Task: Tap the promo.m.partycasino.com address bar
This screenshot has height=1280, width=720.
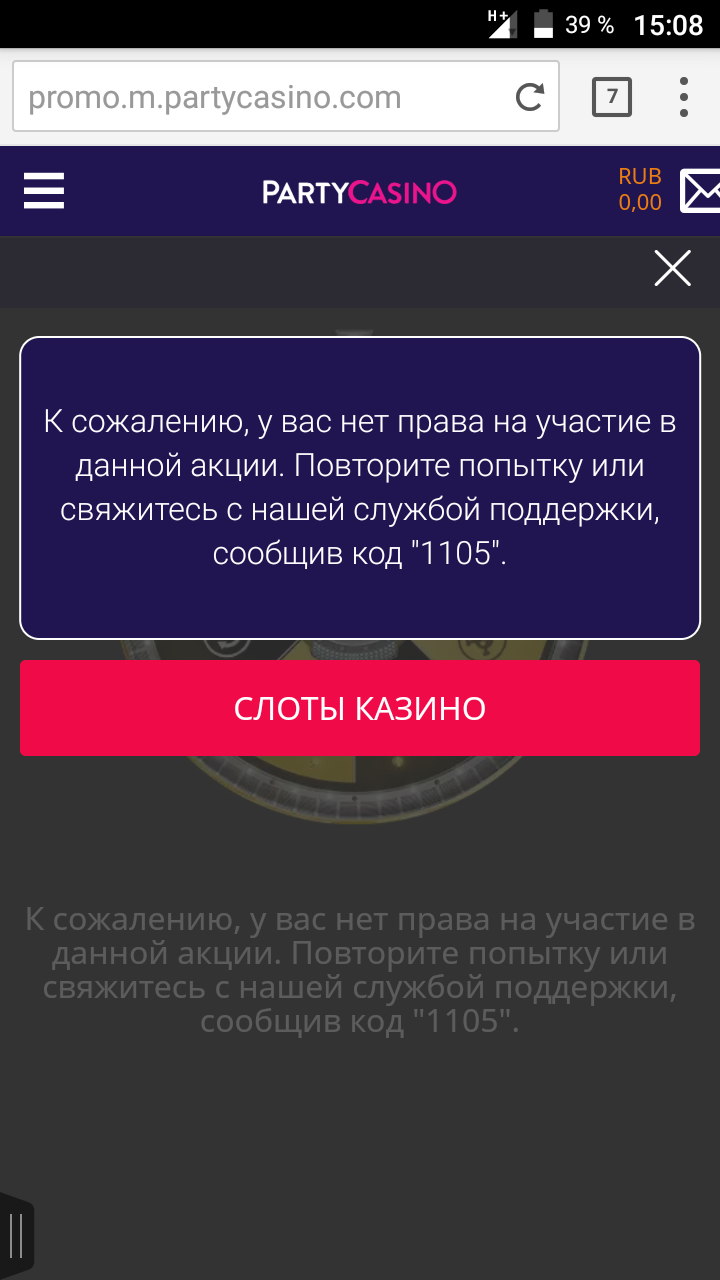Action: point(260,97)
